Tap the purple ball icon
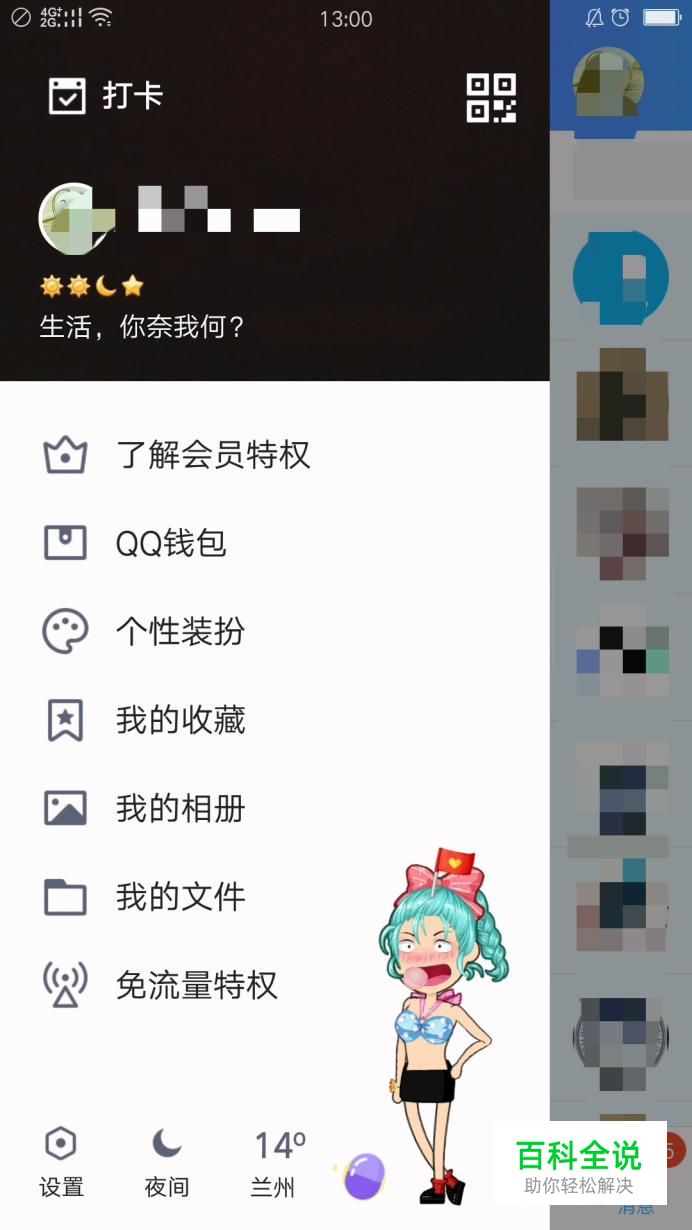This screenshot has width=692, height=1230. point(364,1175)
